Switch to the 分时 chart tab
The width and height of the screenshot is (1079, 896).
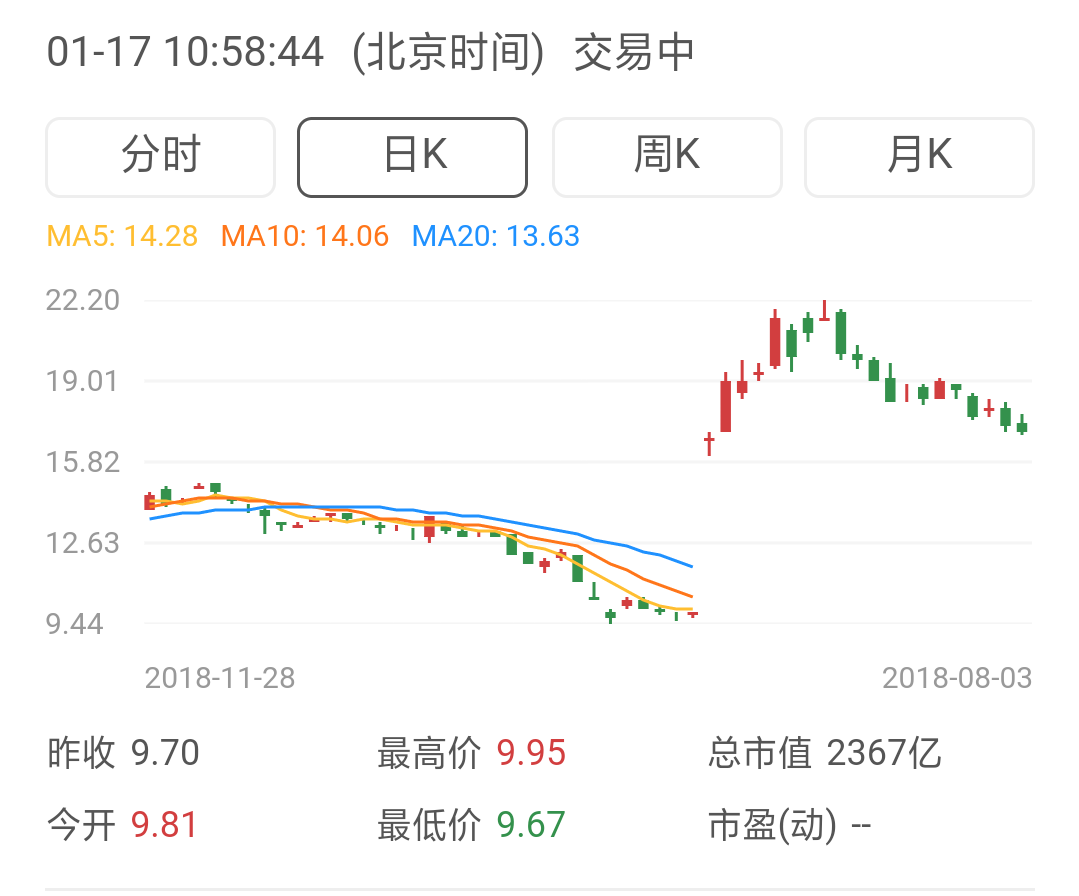coord(160,157)
